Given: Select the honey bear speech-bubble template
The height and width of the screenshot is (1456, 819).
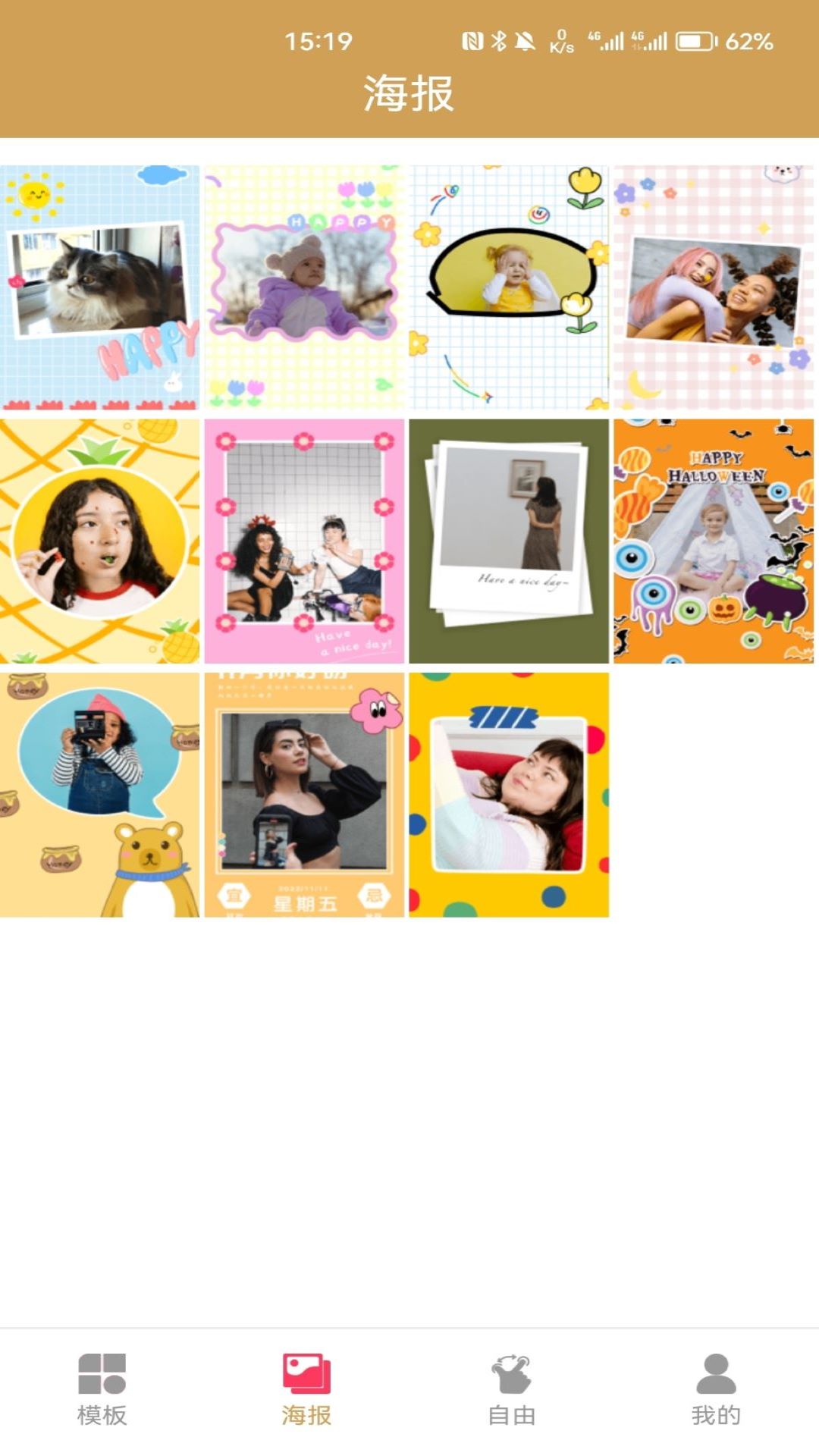Looking at the screenshot, I should 99,795.
